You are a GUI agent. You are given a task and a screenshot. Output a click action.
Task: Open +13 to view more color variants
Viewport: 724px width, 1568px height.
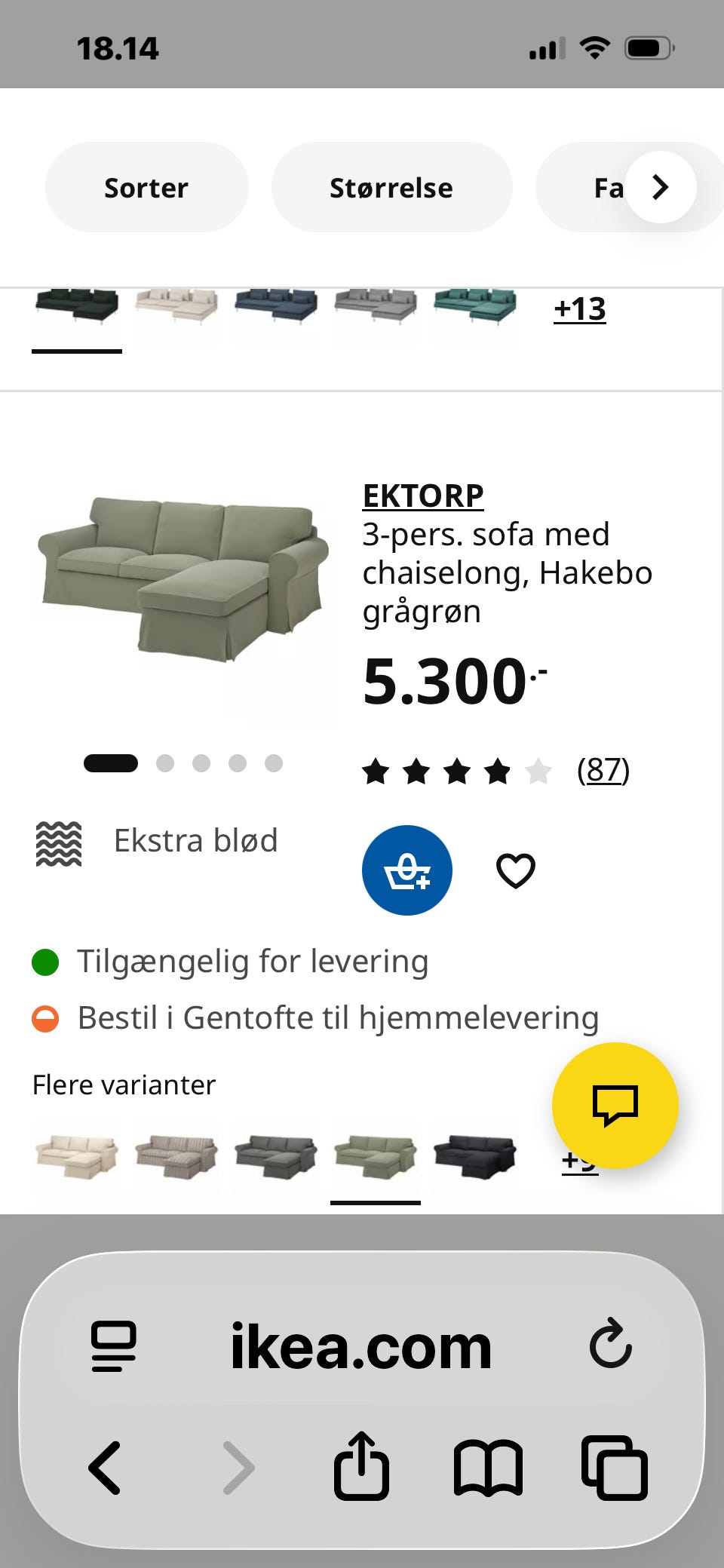pyautogui.click(x=579, y=309)
